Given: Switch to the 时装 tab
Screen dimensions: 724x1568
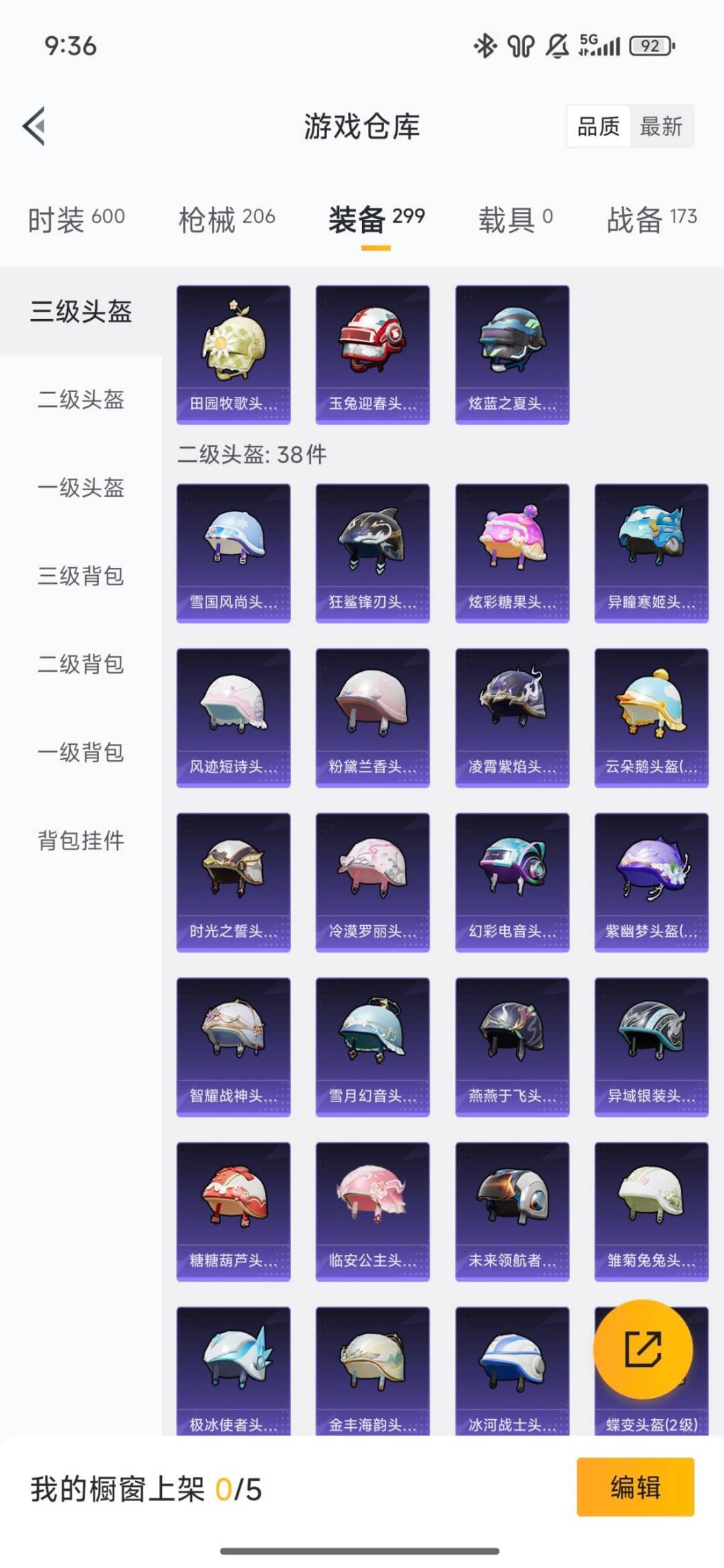Looking at the screenshot, I should click(x=76, y=219).
